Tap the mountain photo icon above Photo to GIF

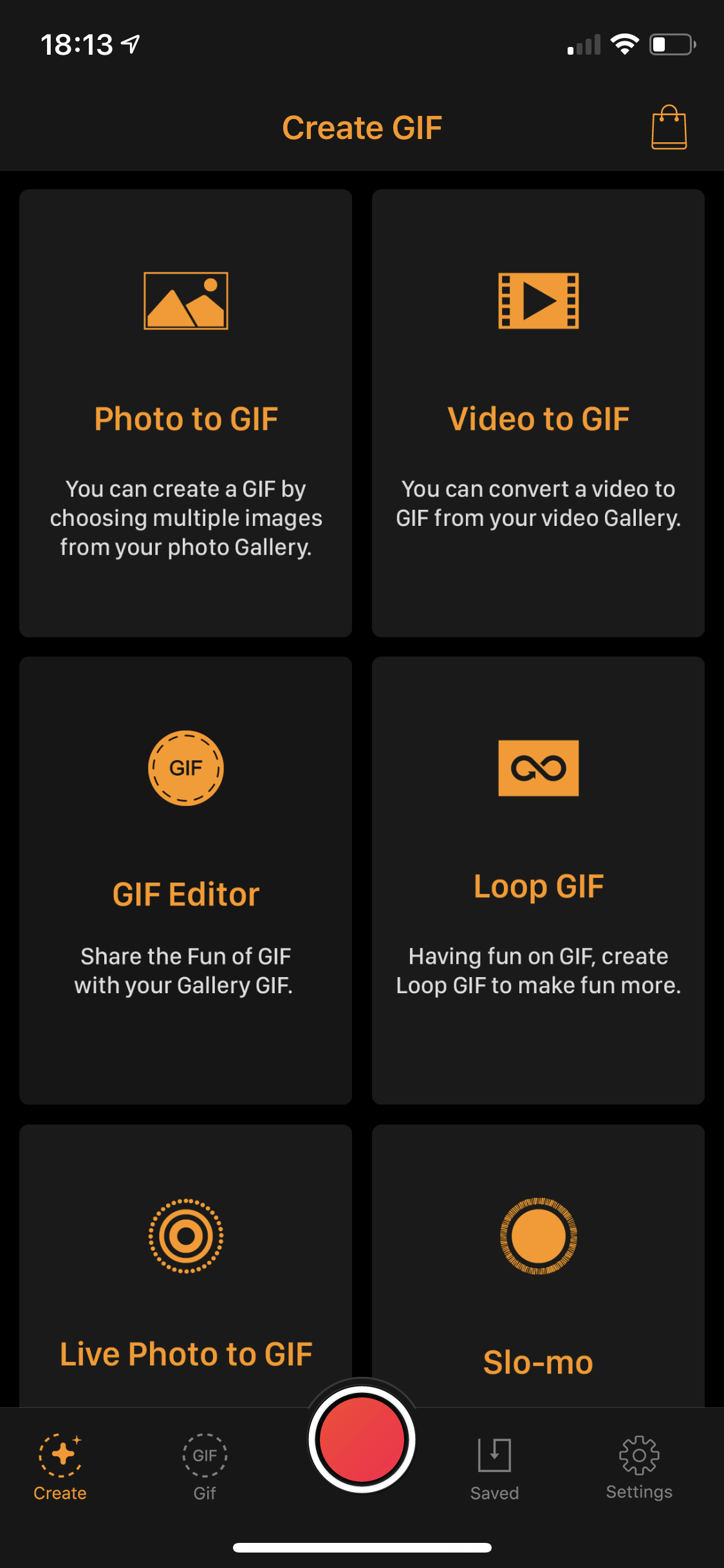[185, 300]
